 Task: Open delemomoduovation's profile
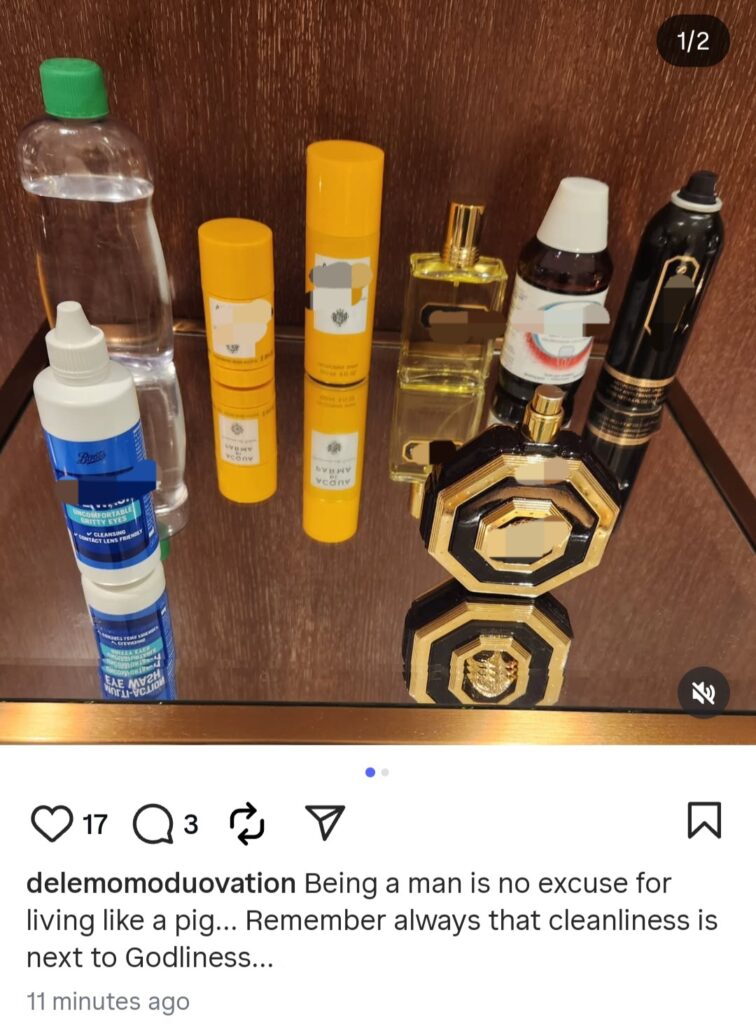pos(160,884)
